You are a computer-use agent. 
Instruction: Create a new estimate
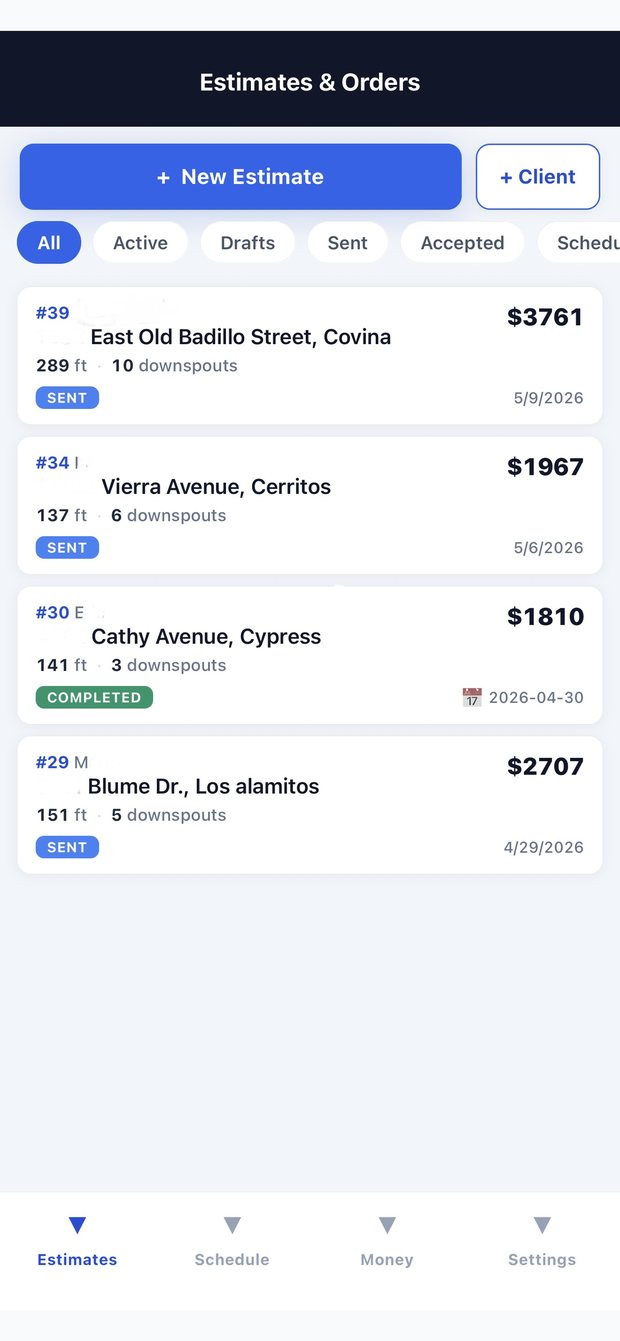click(x=240, y=177)
